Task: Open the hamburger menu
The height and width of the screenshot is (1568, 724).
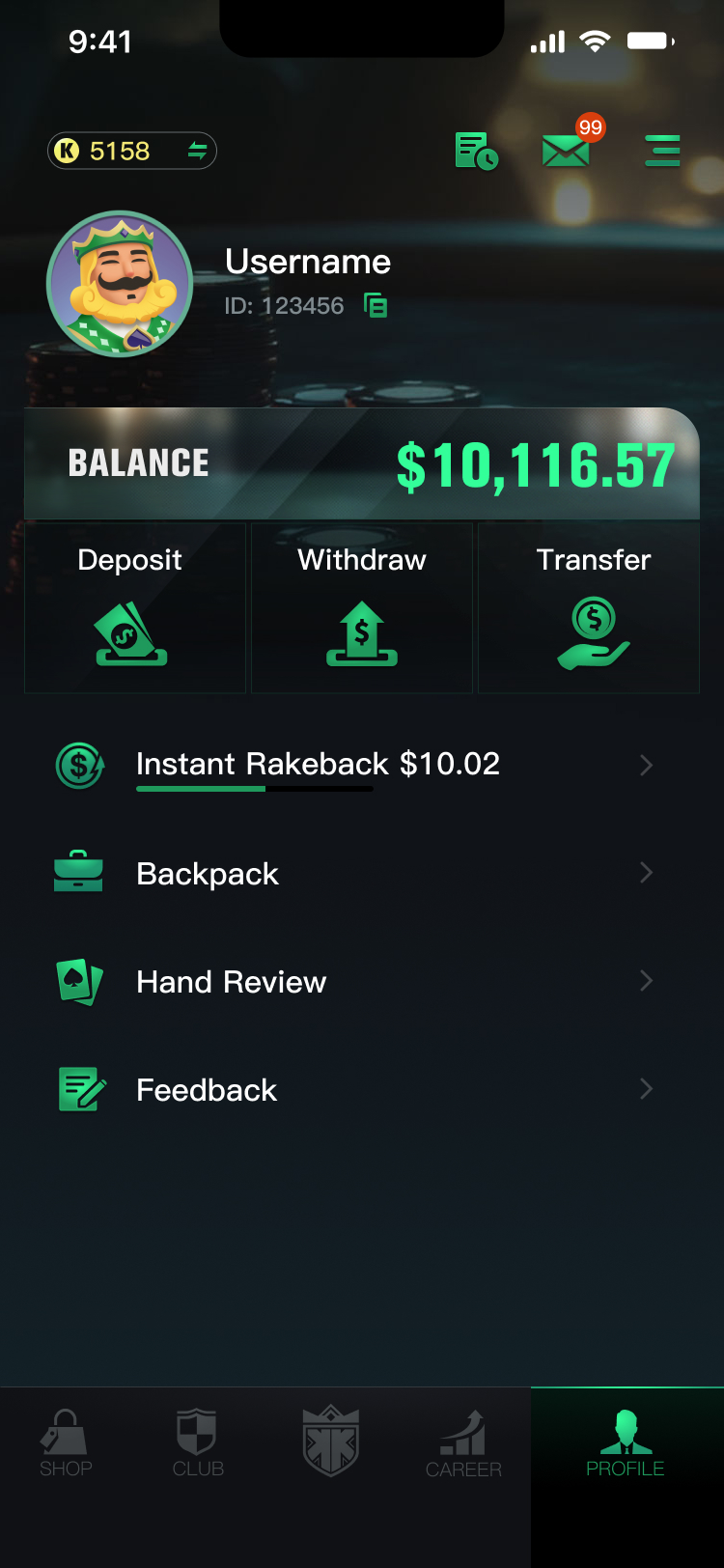Action: tap(662, 151)
